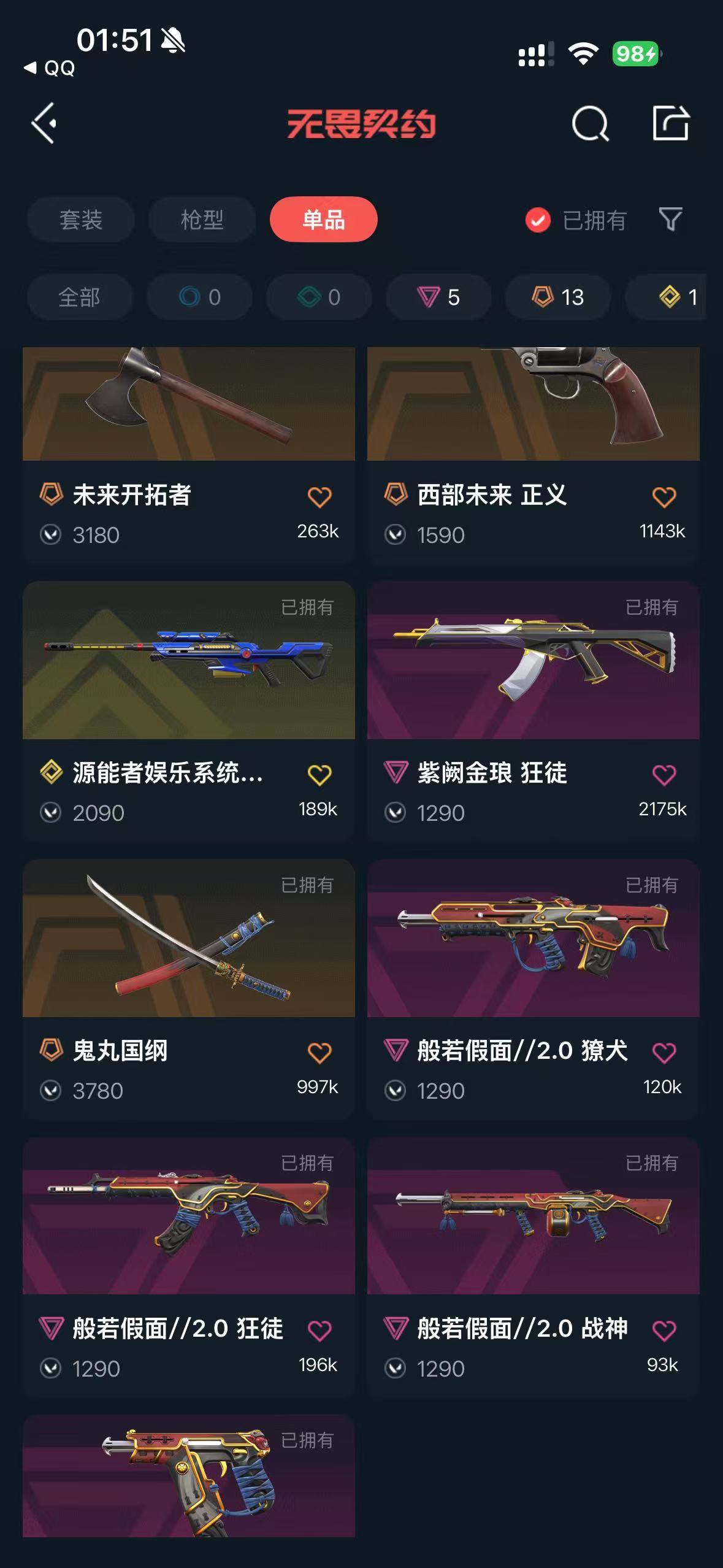
Task: Select the 全部 rarity chip
Action: (x=80, y=298)
